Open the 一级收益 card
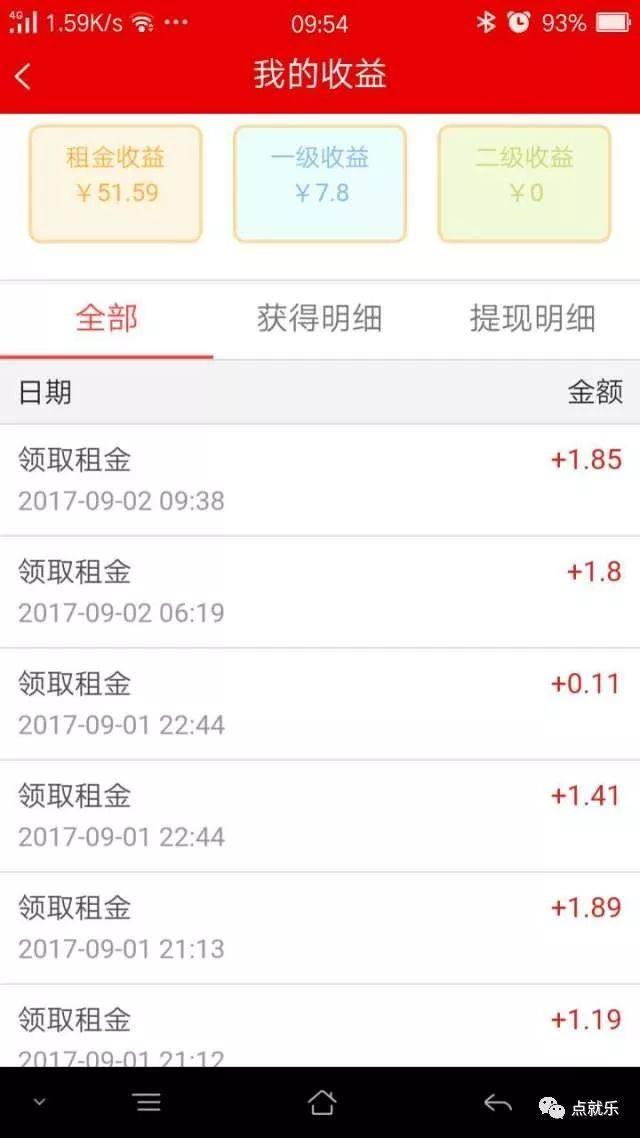The width and height of the screenshot is (640, 1138). pyautogui.click(x=320, y=183)
